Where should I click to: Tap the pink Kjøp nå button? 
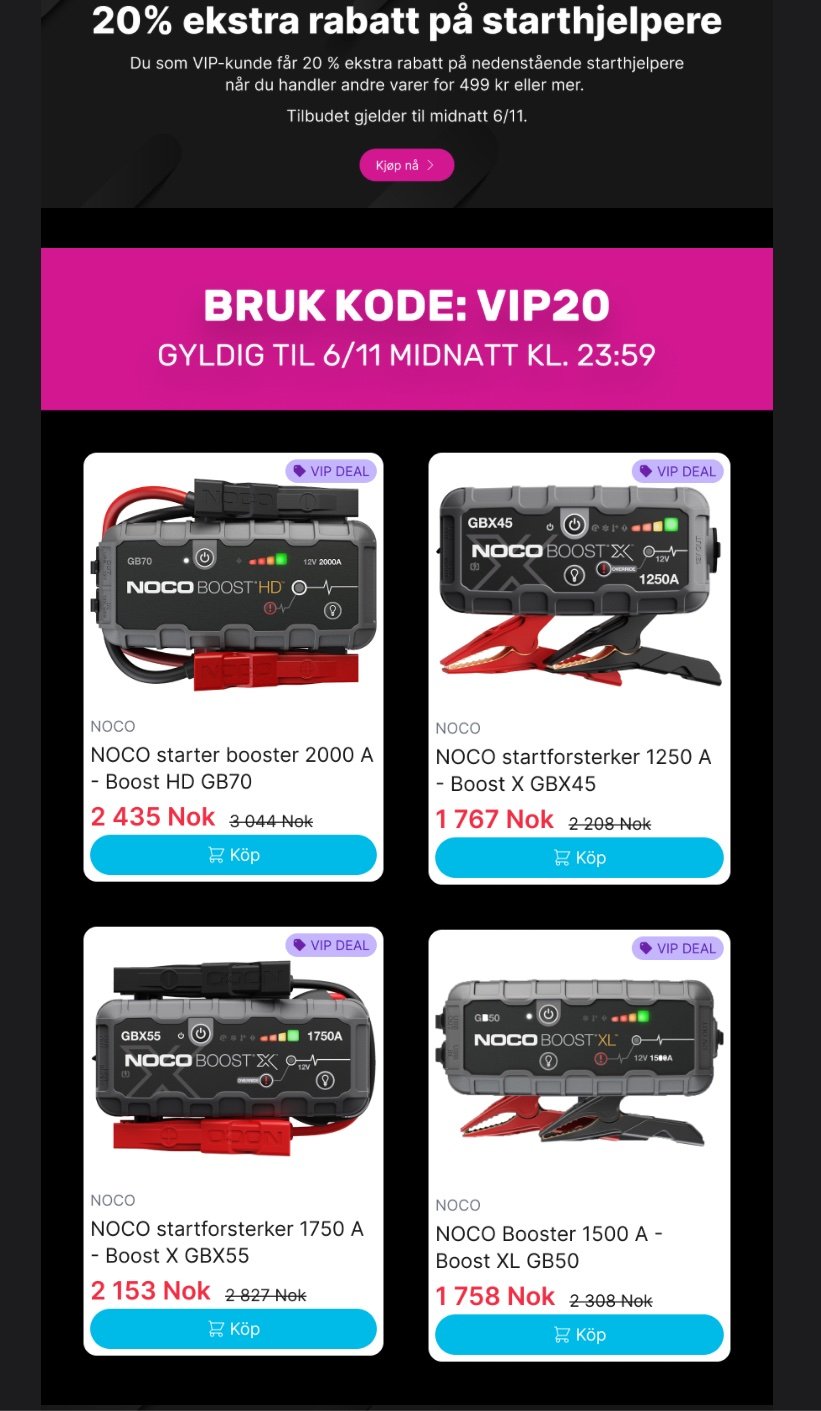[x=406, y=165]
